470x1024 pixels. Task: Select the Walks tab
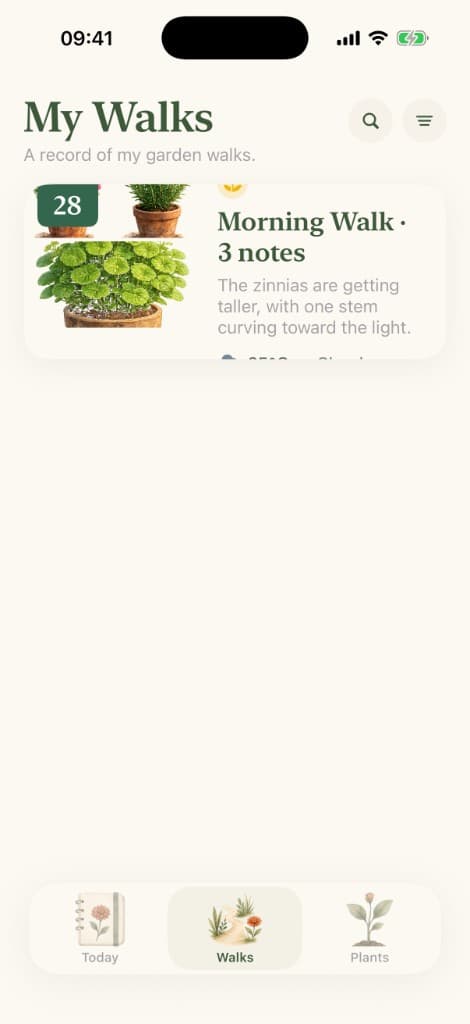click(x=235, y=928)
